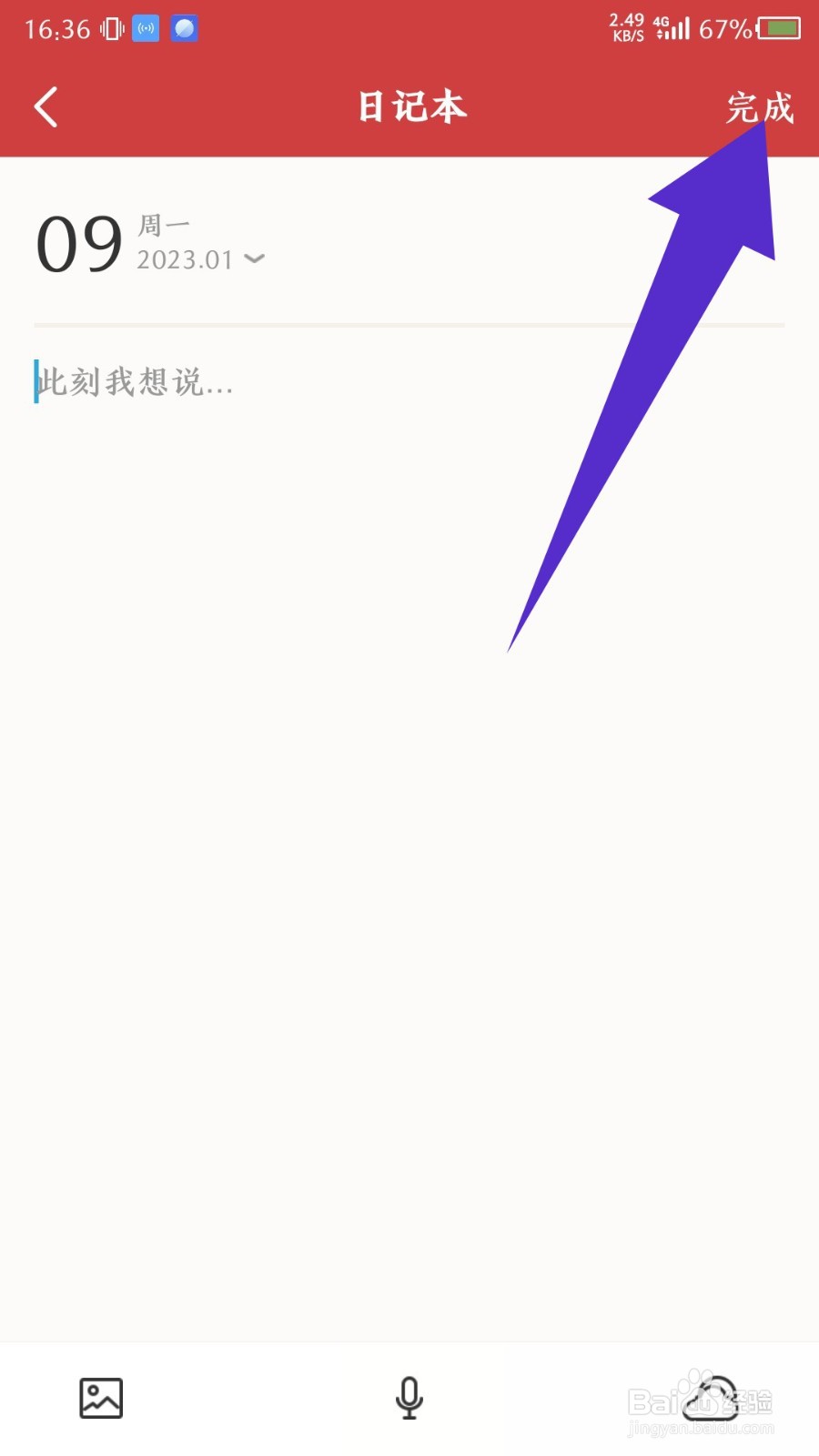
Task: Select the day number 09
Action: click(x=78, y=242)
